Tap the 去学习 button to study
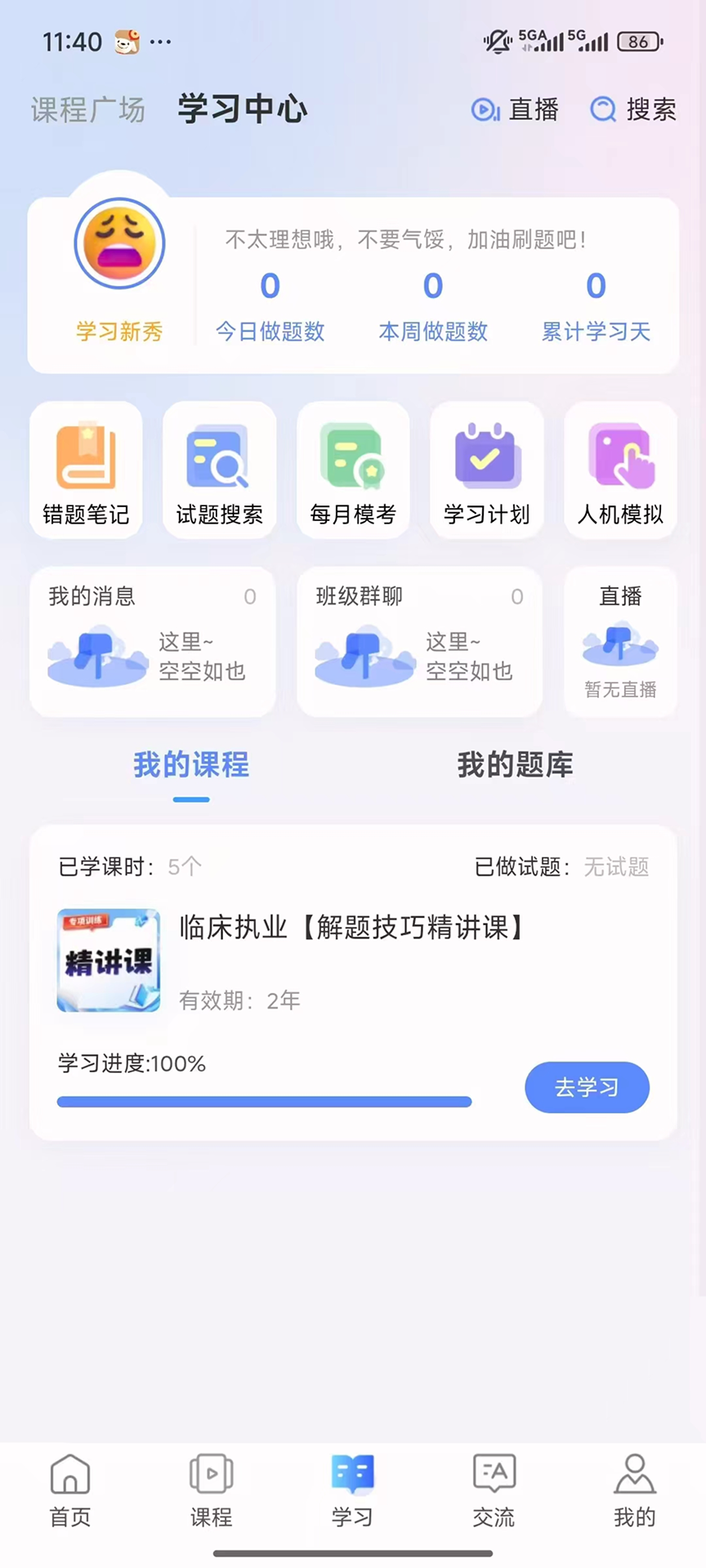This screenshot has height=1568, width=706. point(587,1087)
